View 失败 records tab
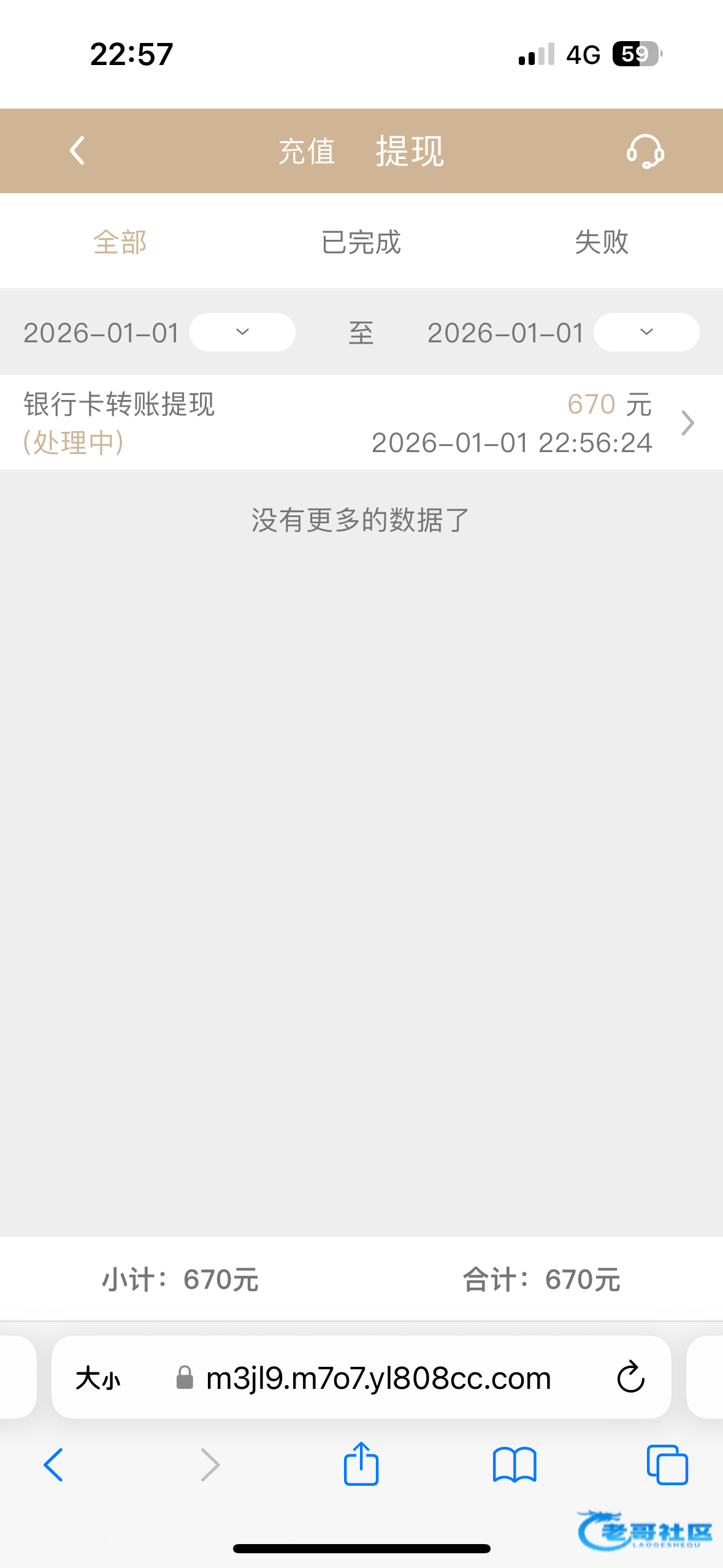 coord(602,242)
